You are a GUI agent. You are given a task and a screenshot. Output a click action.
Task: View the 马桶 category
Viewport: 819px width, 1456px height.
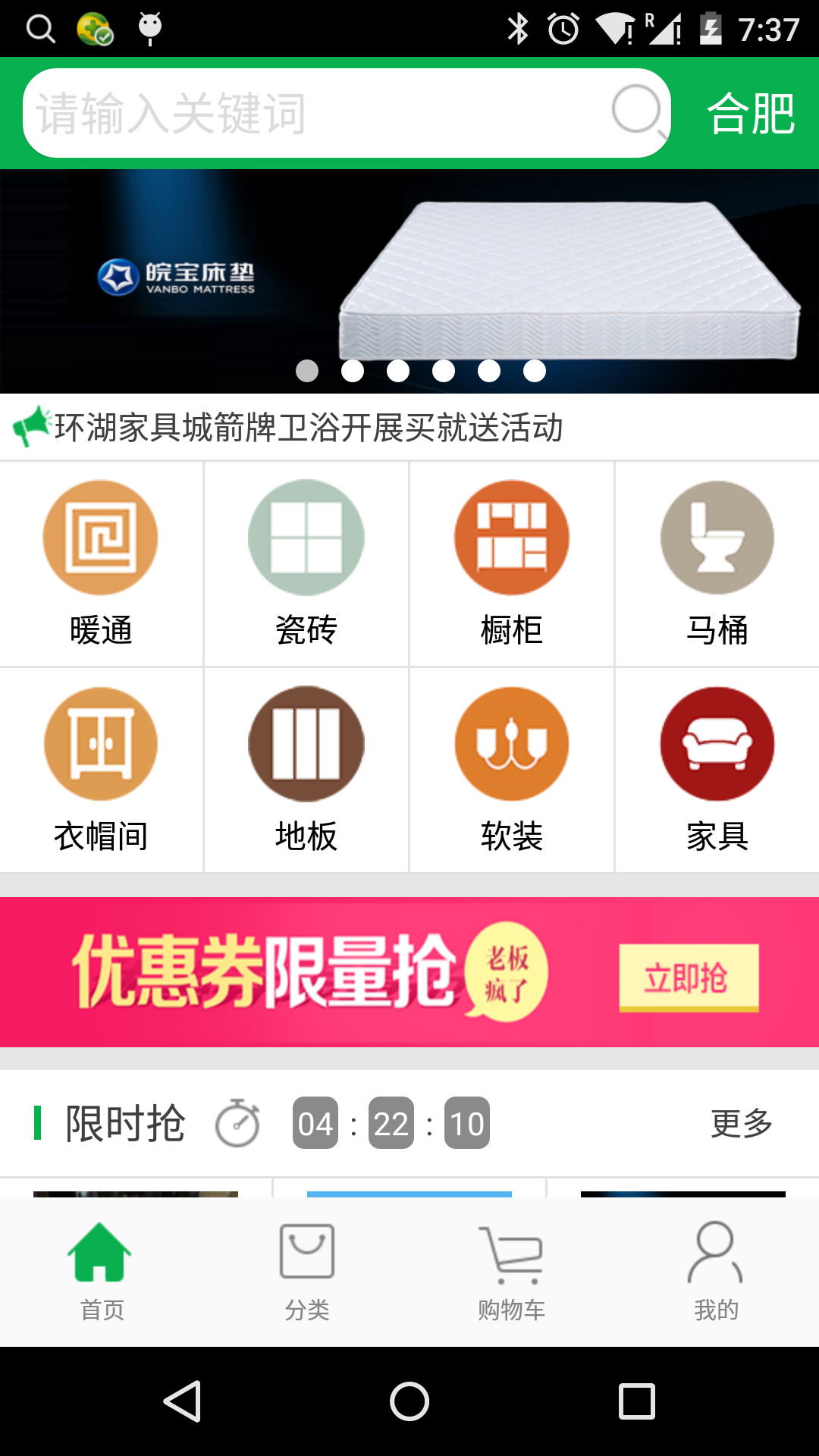pyautogui.click(x=717, y=563)
